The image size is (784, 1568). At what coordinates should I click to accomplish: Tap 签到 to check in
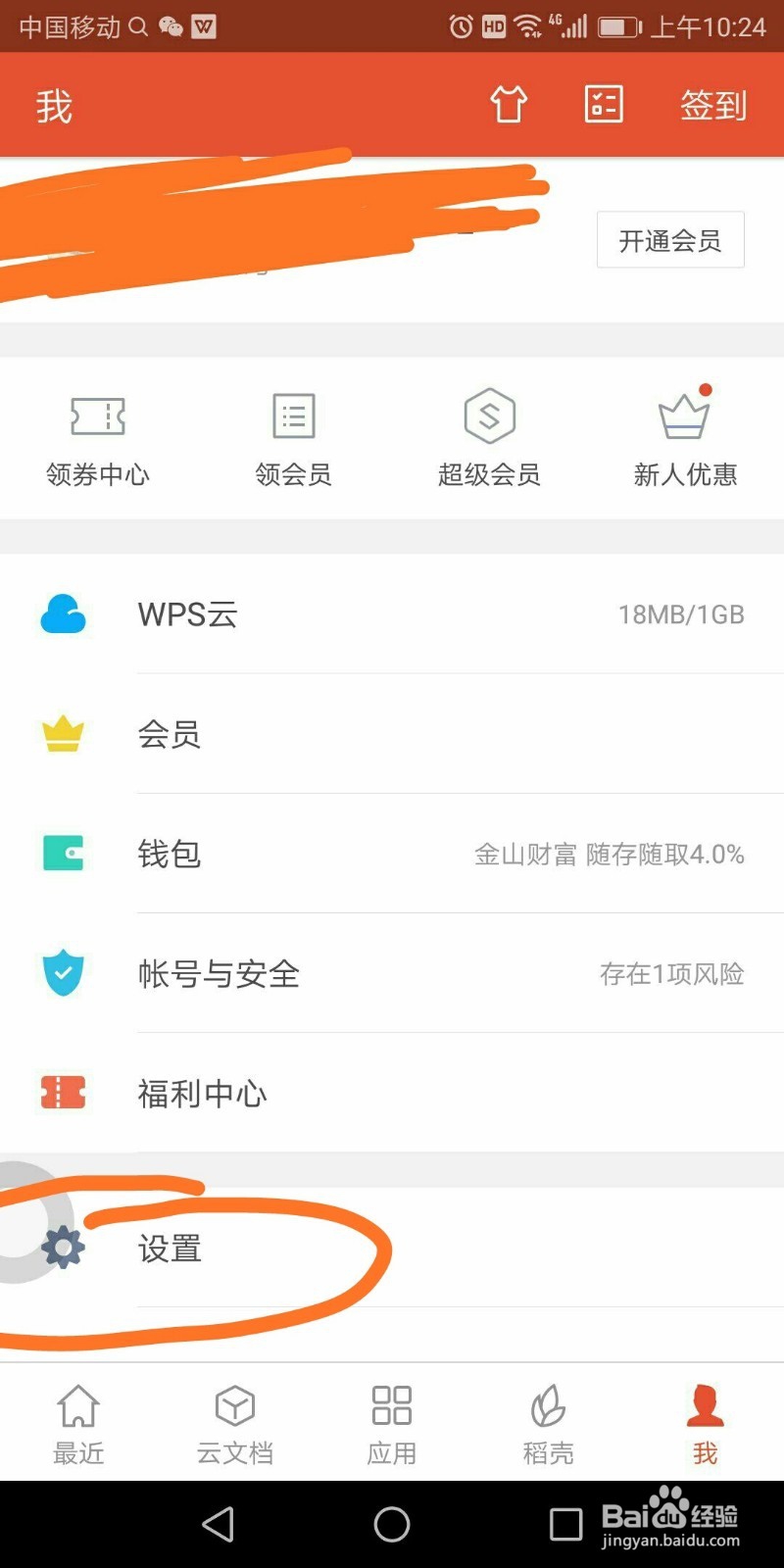click(713, 105)
